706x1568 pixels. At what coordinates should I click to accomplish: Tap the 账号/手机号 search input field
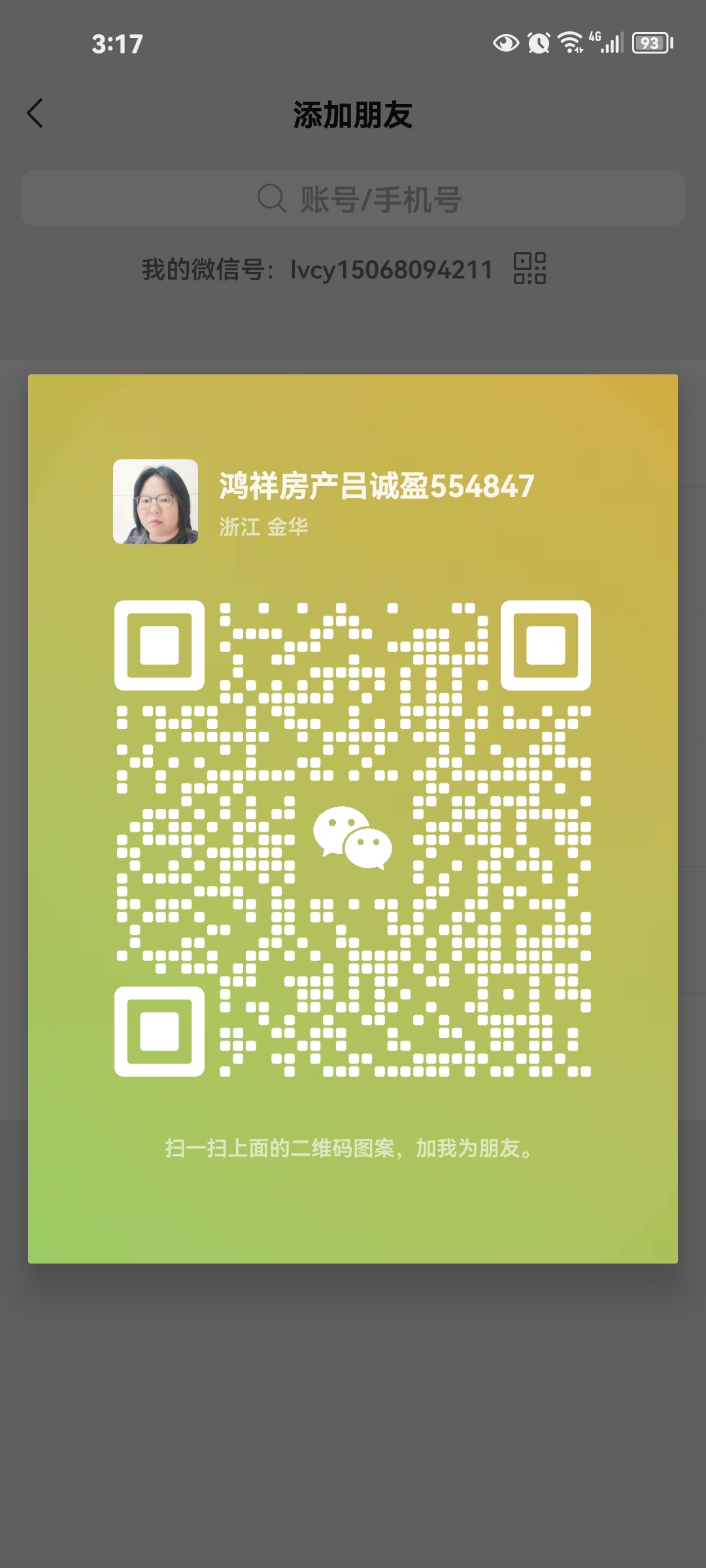353,197
